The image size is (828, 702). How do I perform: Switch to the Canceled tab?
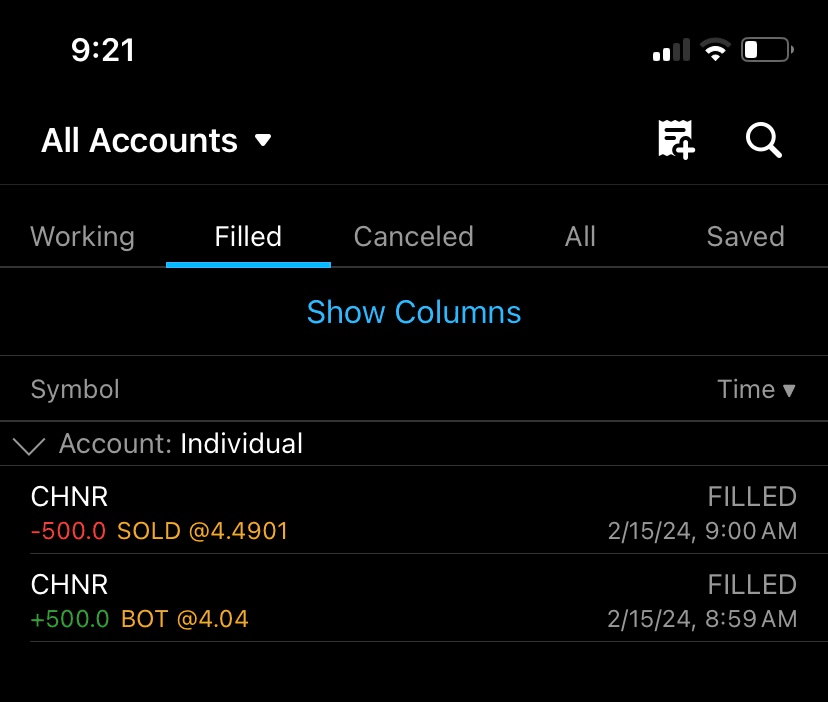[413, 237]
